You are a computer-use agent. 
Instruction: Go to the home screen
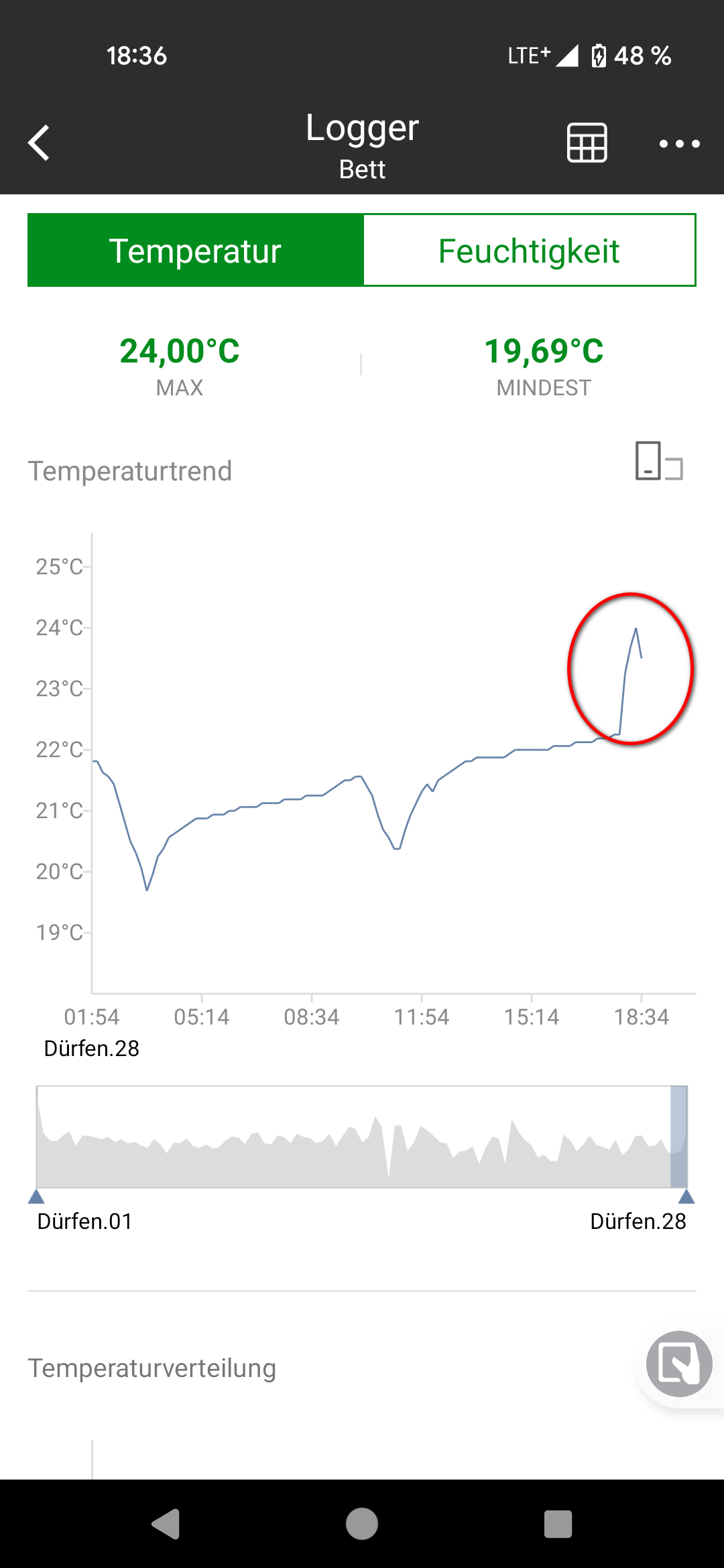(x=362, y=1524)
